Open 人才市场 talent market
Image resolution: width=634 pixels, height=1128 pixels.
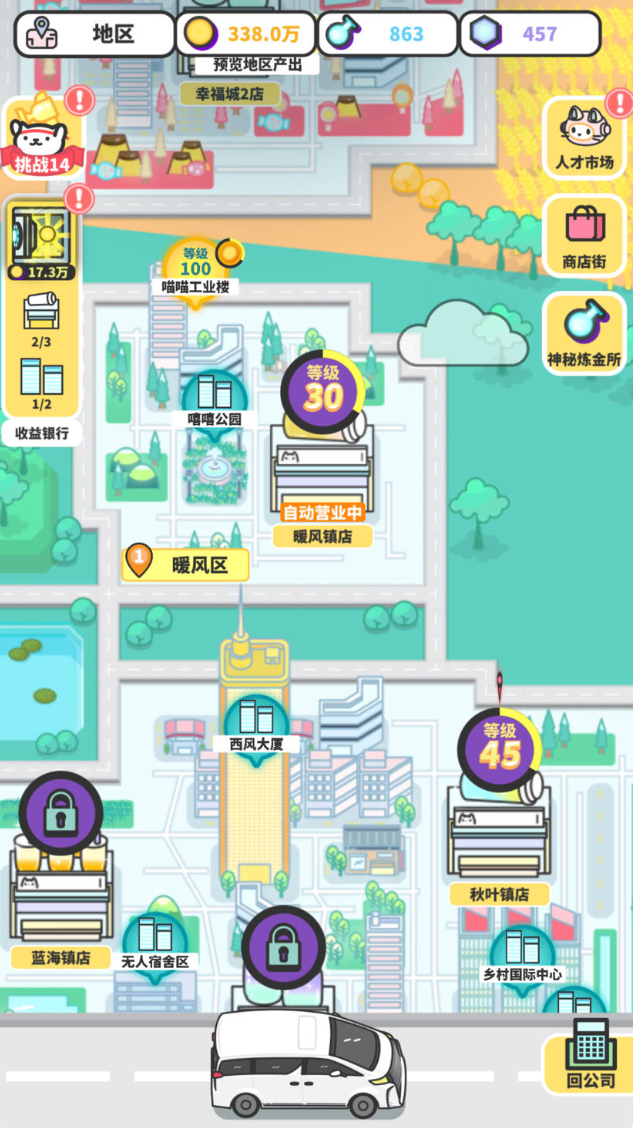[x=585, y=138]
